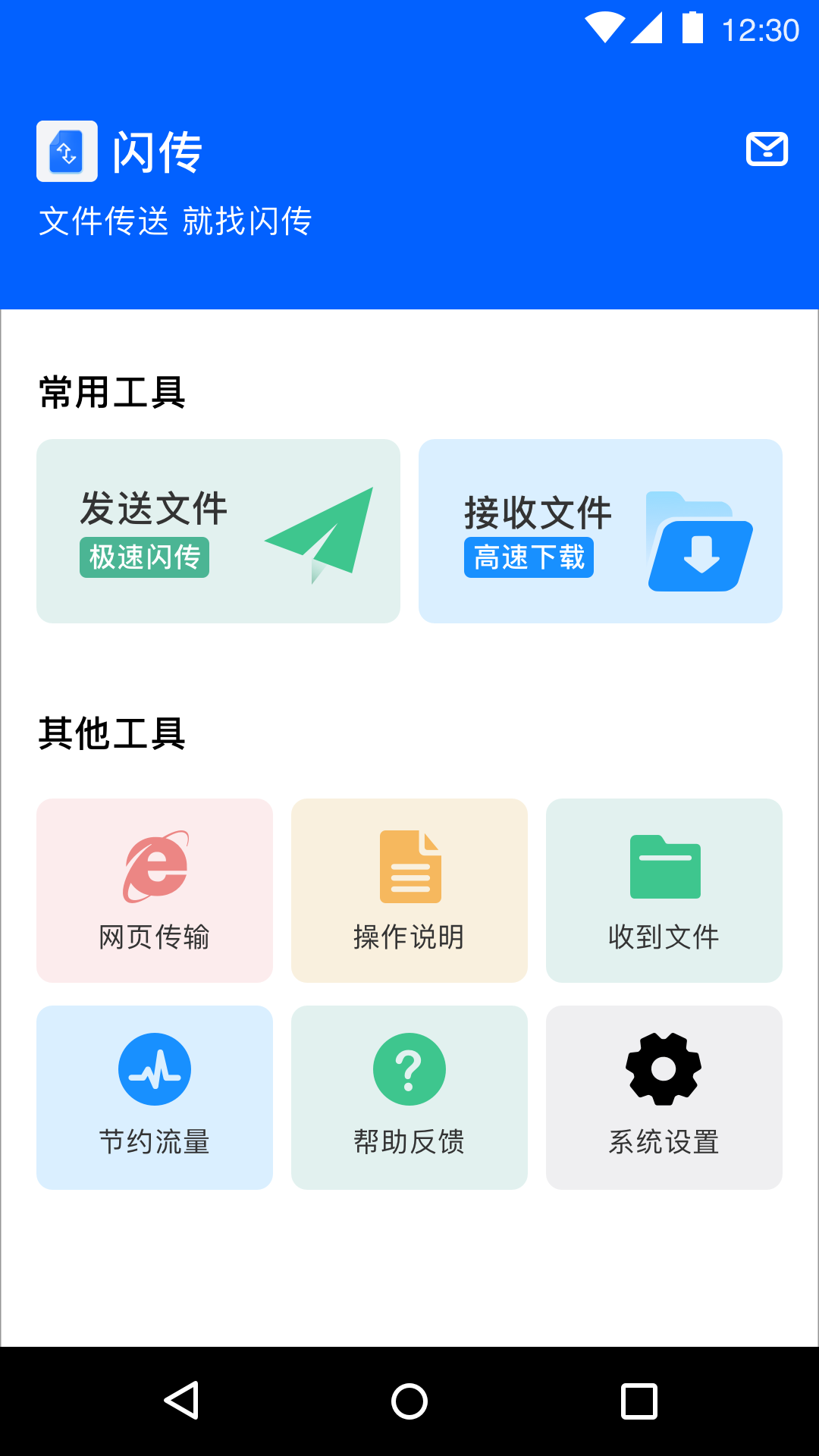This screenshot has height=1456, width=819.
Task: Tap the system back button
Action: tap(182, 1401)
